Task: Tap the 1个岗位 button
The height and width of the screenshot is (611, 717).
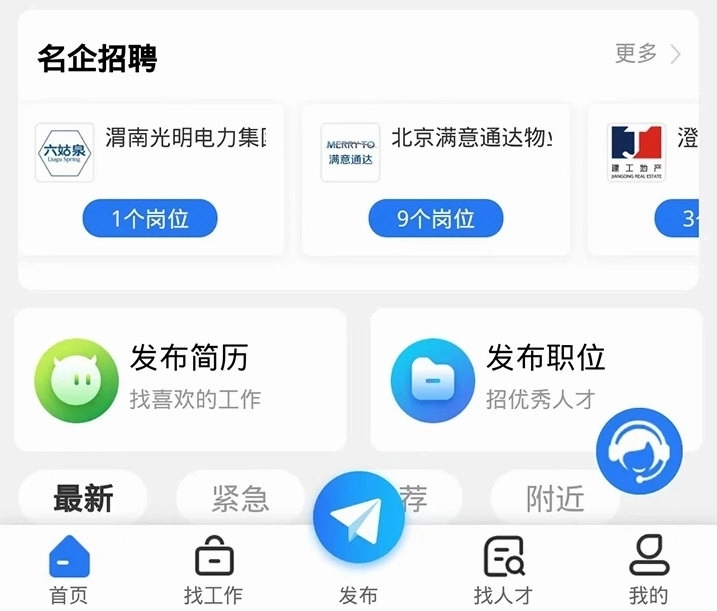Action: [150, 219]
